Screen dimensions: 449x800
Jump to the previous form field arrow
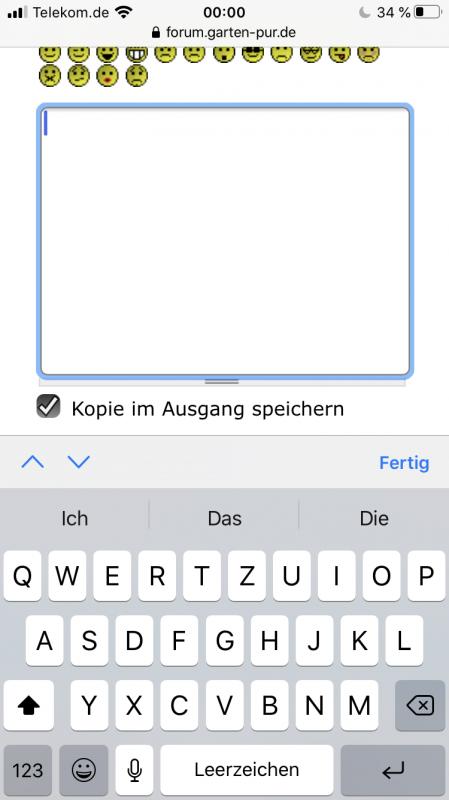[x=33, y=462]
